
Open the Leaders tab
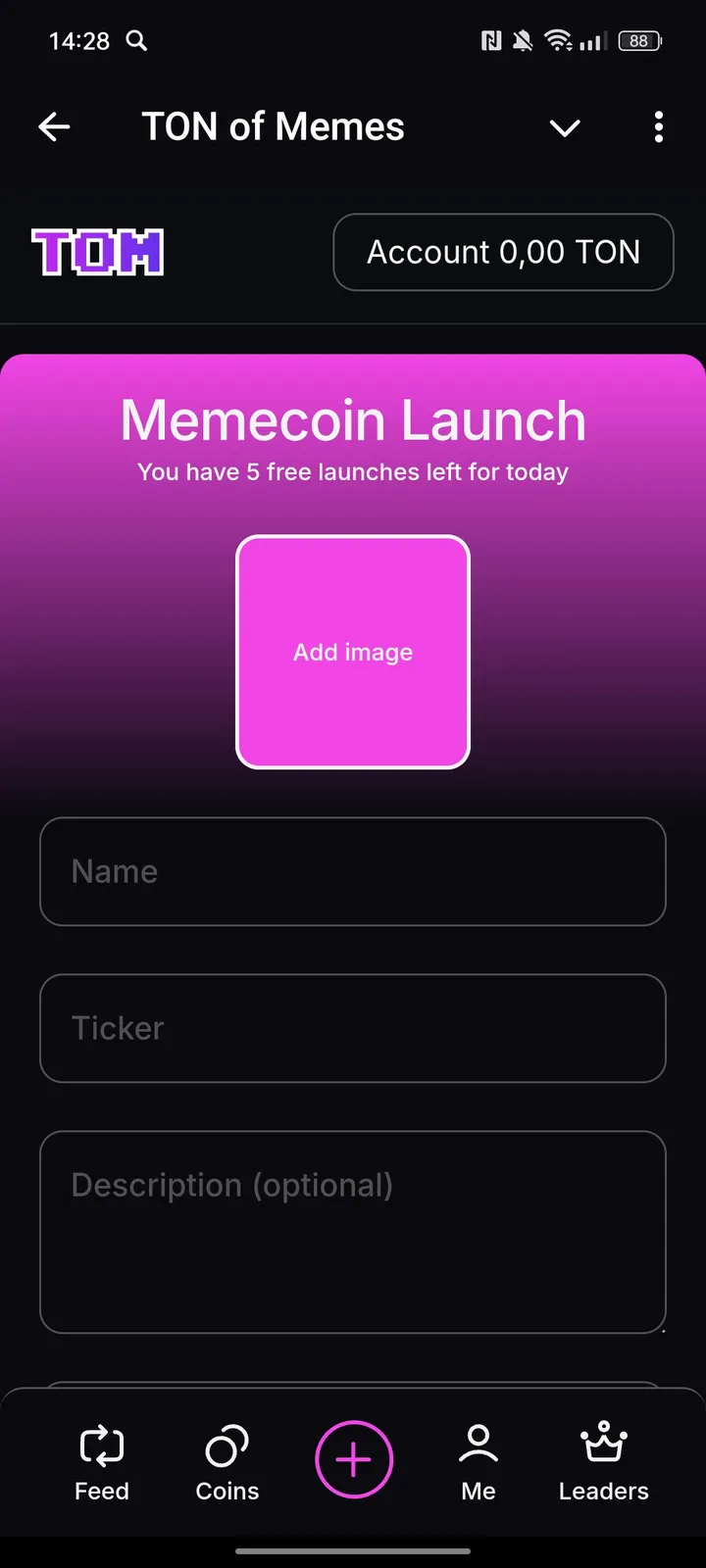click(x=603, y=1462)
